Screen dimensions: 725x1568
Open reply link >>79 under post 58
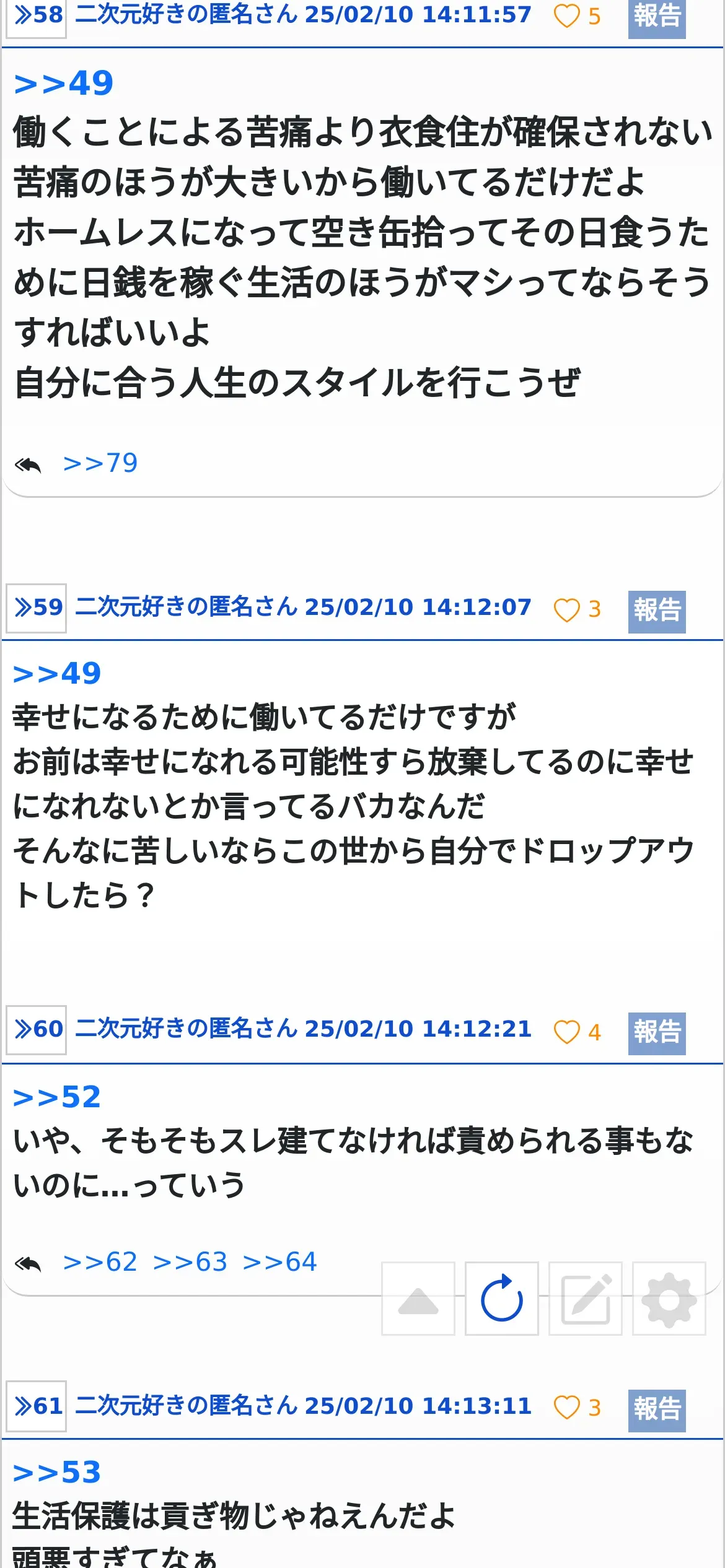(100, 463)
